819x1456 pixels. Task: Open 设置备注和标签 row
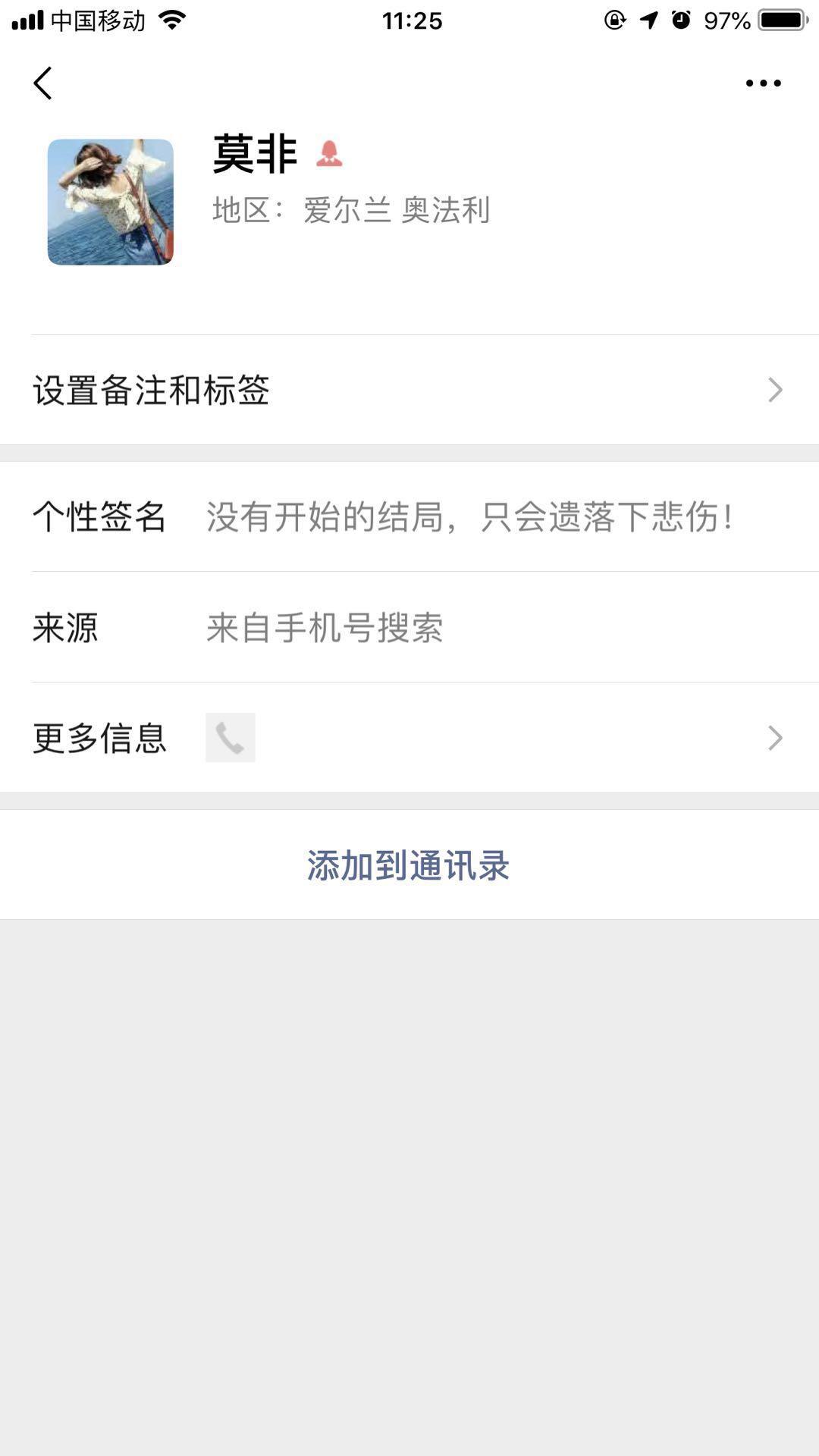[409, 390]
